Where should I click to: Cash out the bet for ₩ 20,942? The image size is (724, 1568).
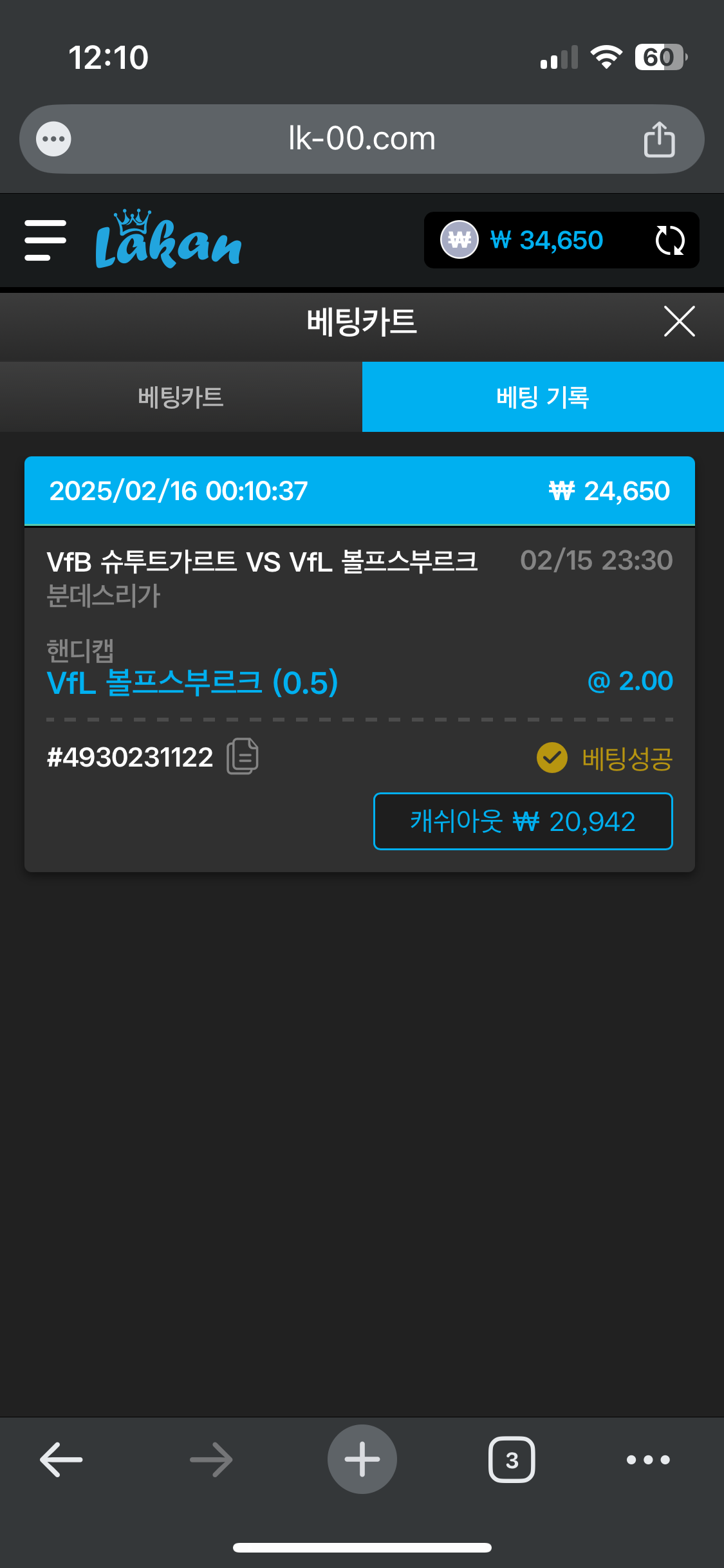pos(523,821)
